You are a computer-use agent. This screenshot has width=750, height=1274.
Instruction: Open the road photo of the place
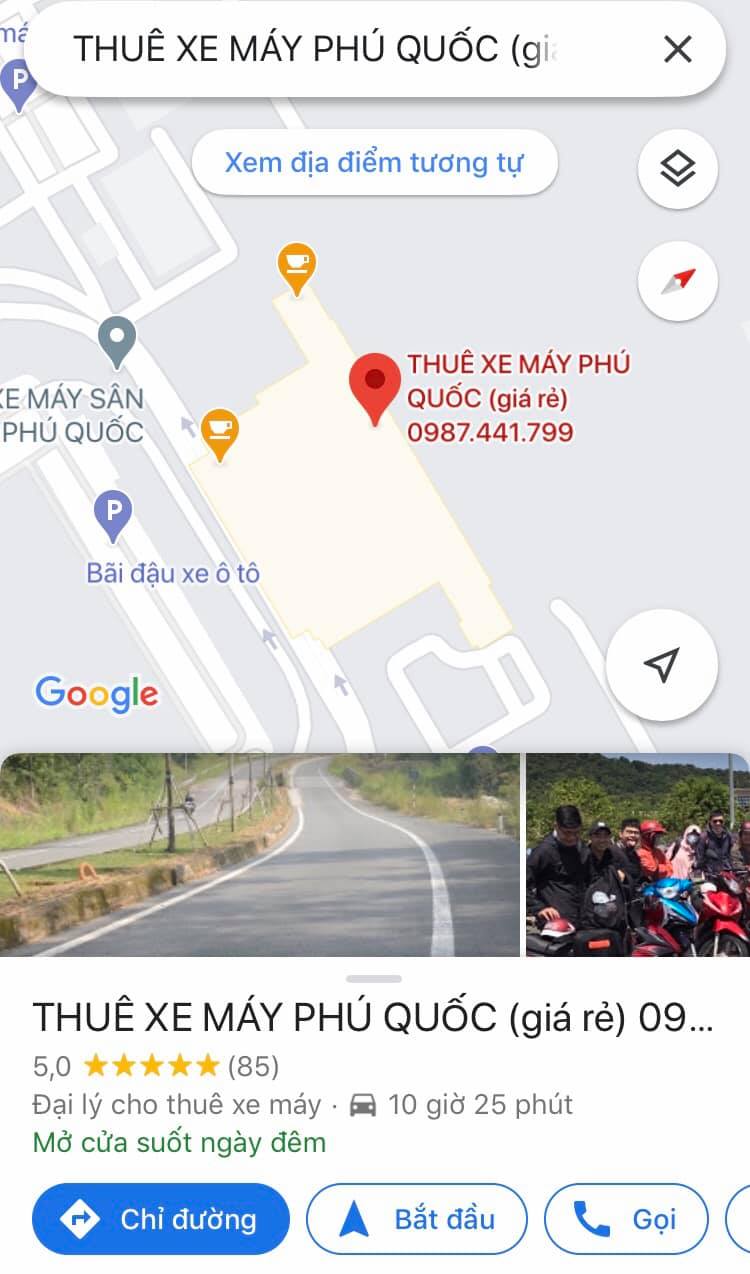pos(260,855)
